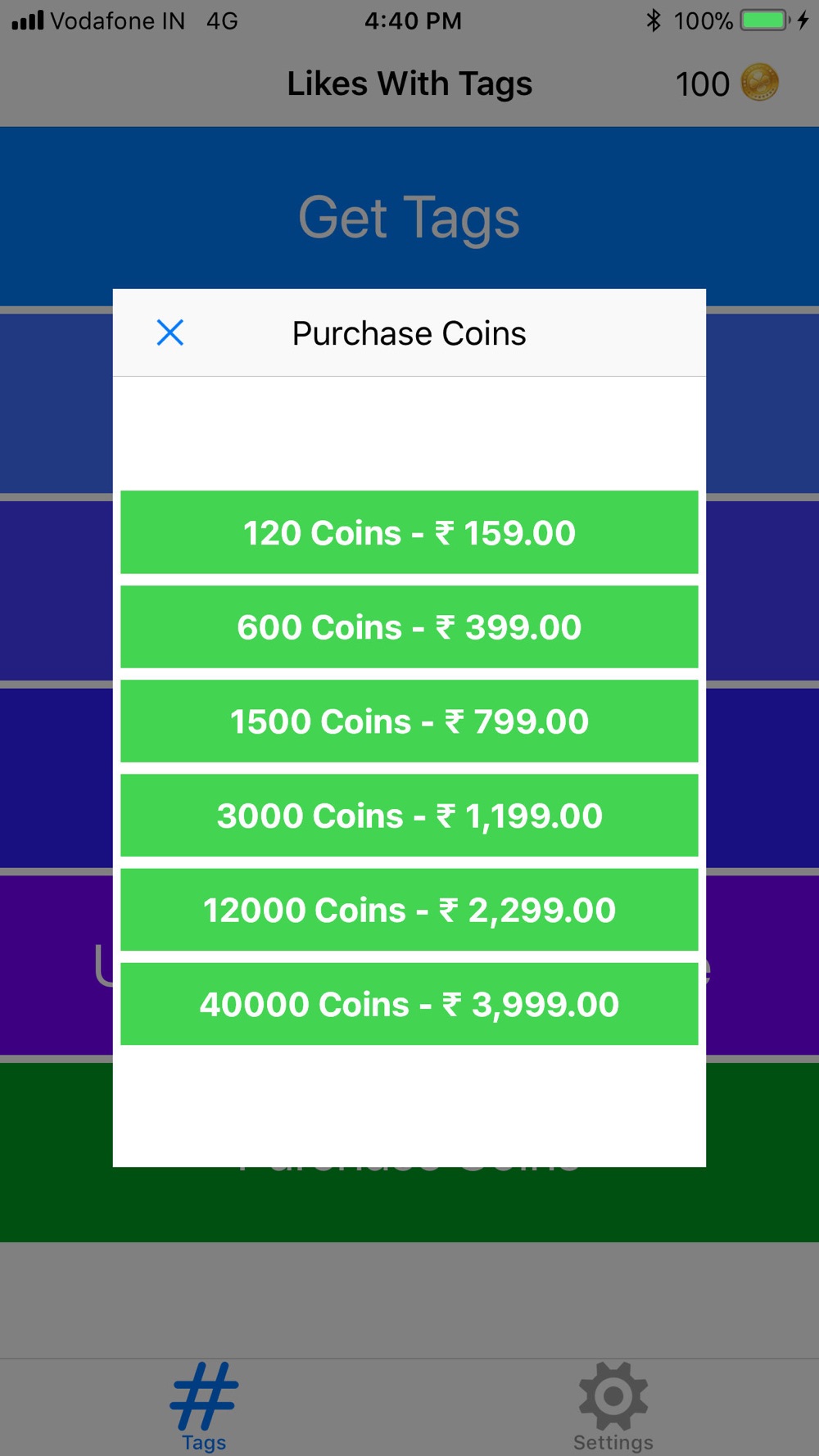Buy 120 Coins for ₹ 159.00
819x1456 pixels.
tap(409, 532)
